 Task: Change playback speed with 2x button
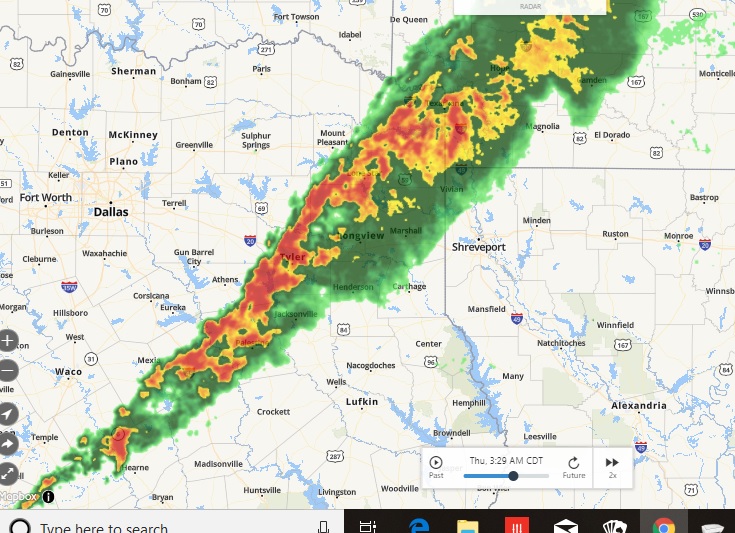612,464
